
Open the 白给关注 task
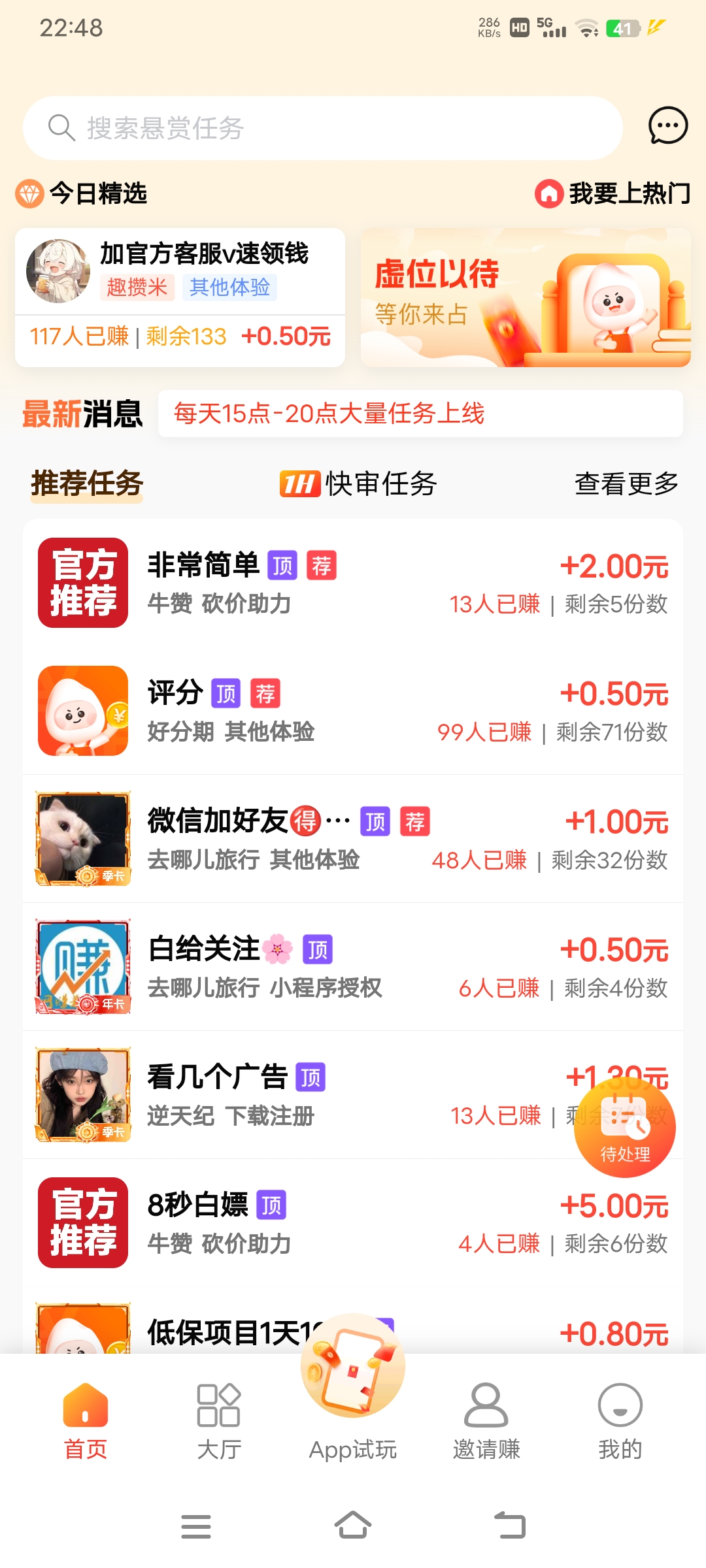(353, 967)
